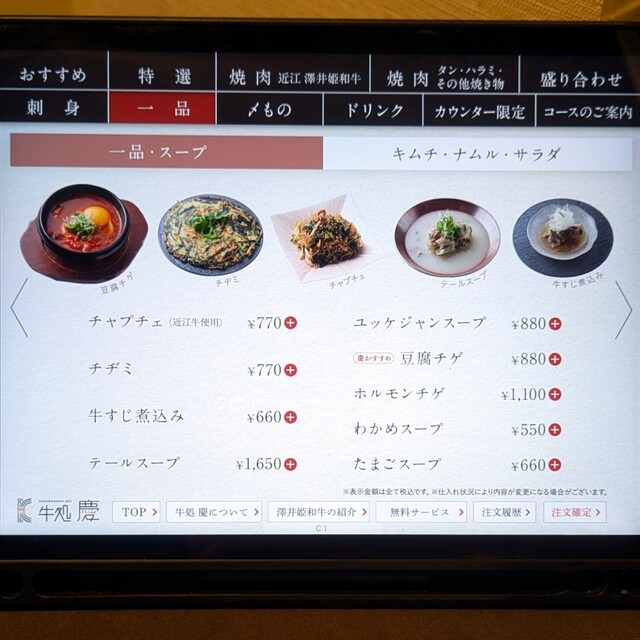Image resolution: width=640 pixels, height=640 pixels.
Task: Add 牛すじ煮込み to the order
Action: [290, 417]
